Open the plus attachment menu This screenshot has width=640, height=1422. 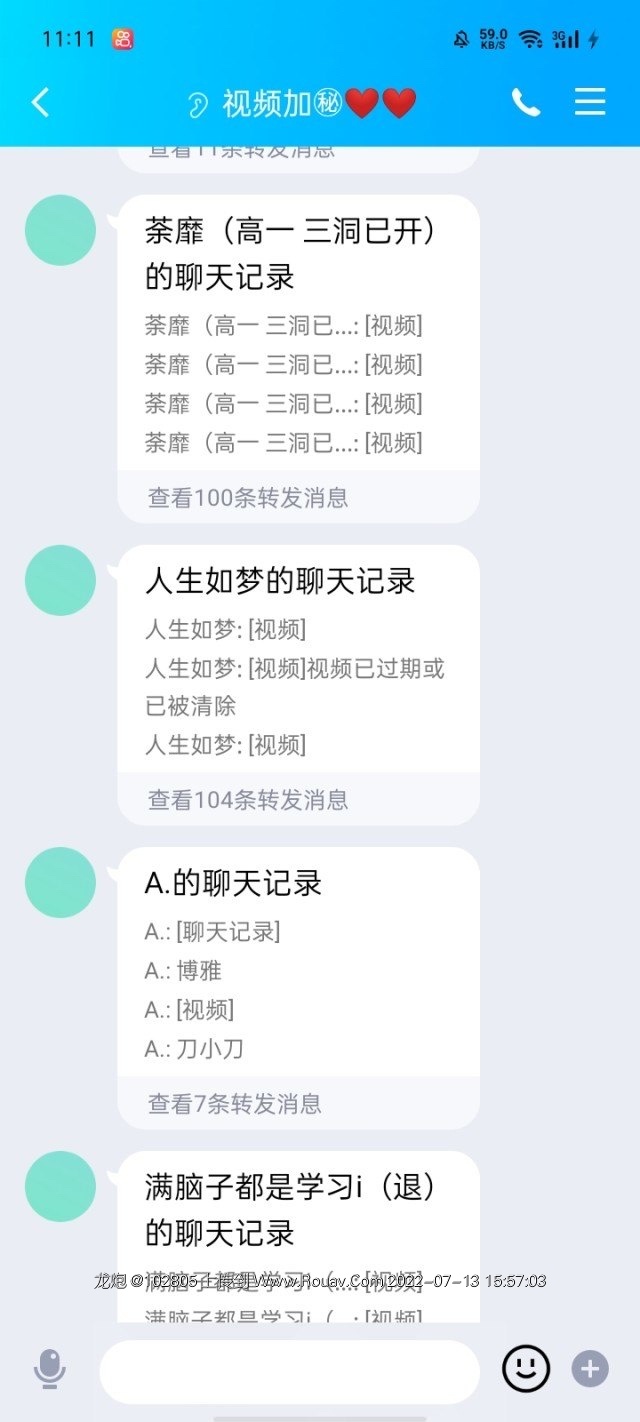click(590, 1368)
